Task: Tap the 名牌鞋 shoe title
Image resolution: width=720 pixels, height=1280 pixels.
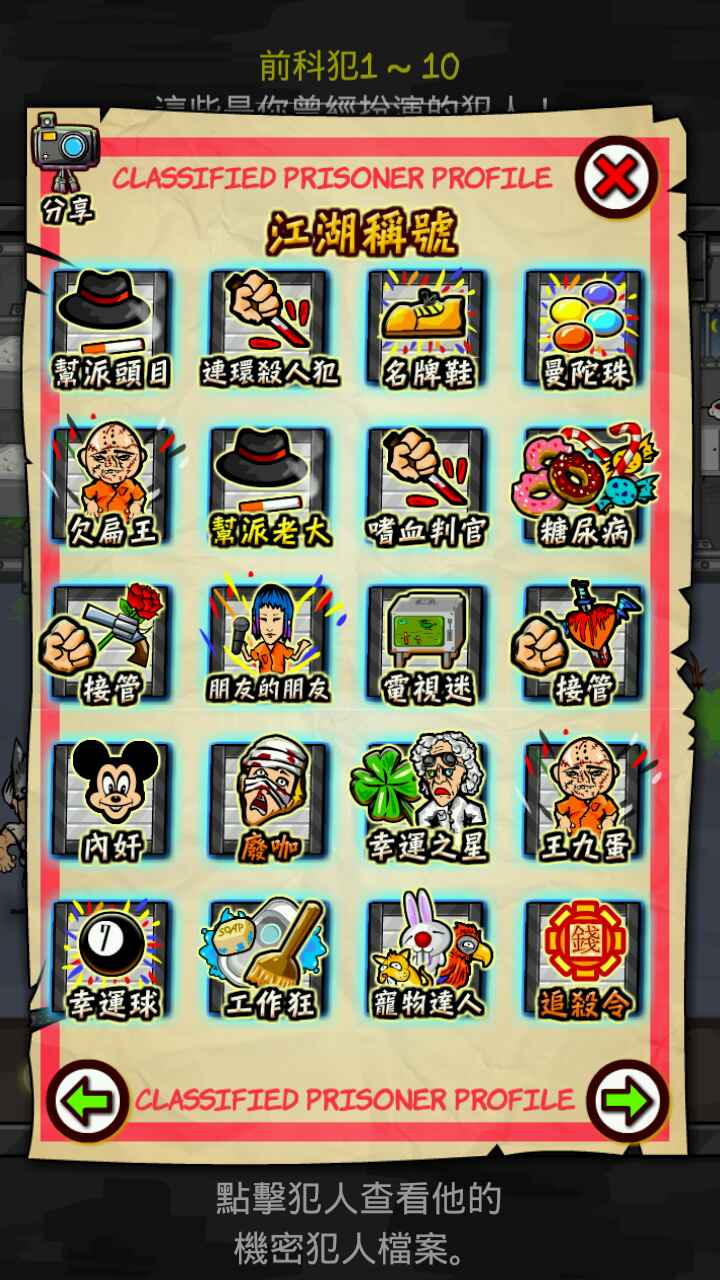Action: 428,330
